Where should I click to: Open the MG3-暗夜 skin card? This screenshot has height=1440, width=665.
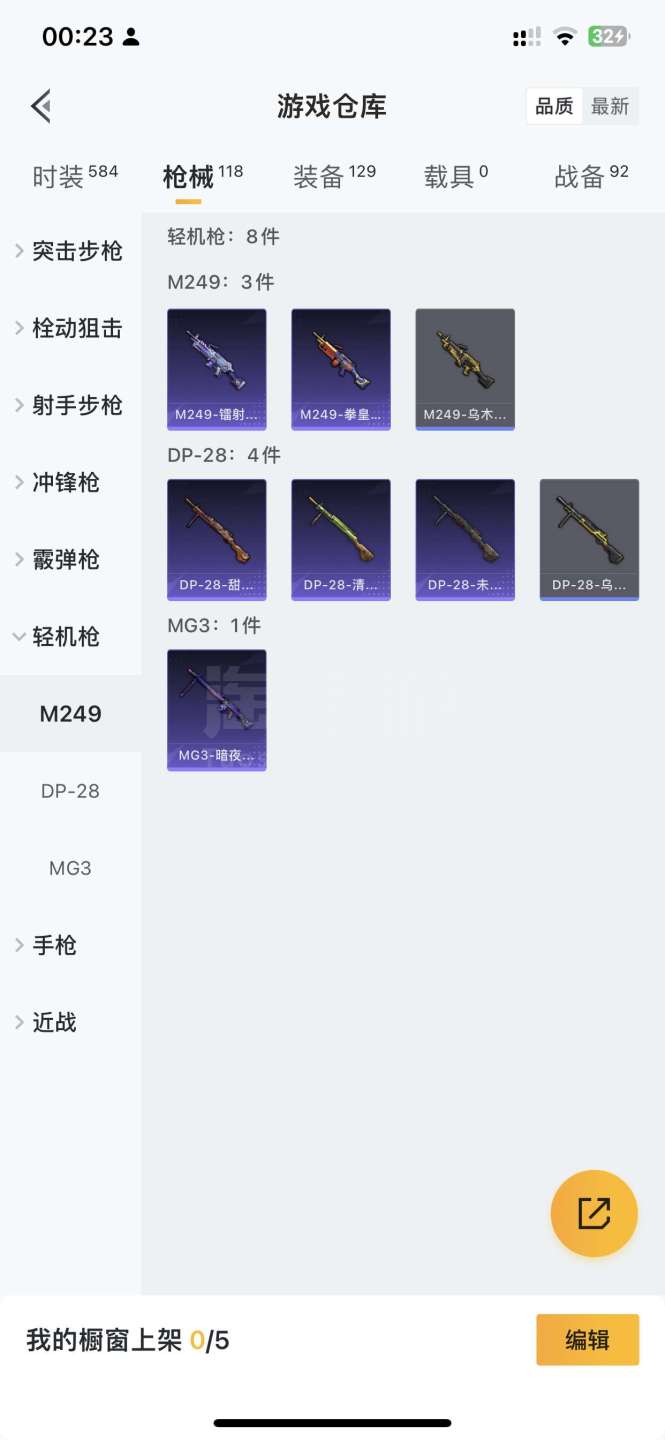pos(217,710)
